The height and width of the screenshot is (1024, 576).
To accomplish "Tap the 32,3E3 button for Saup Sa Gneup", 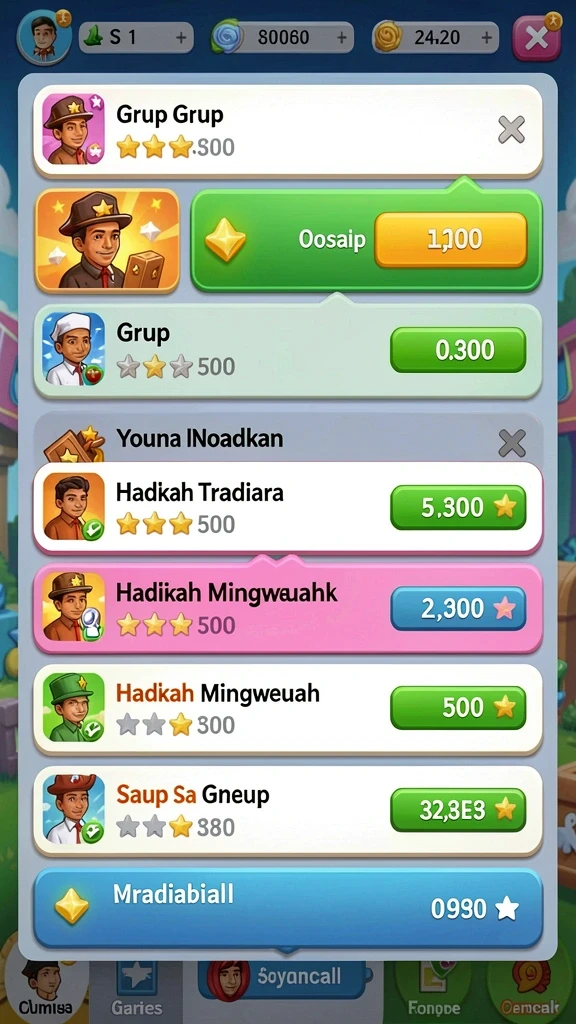I will [458, 810].
